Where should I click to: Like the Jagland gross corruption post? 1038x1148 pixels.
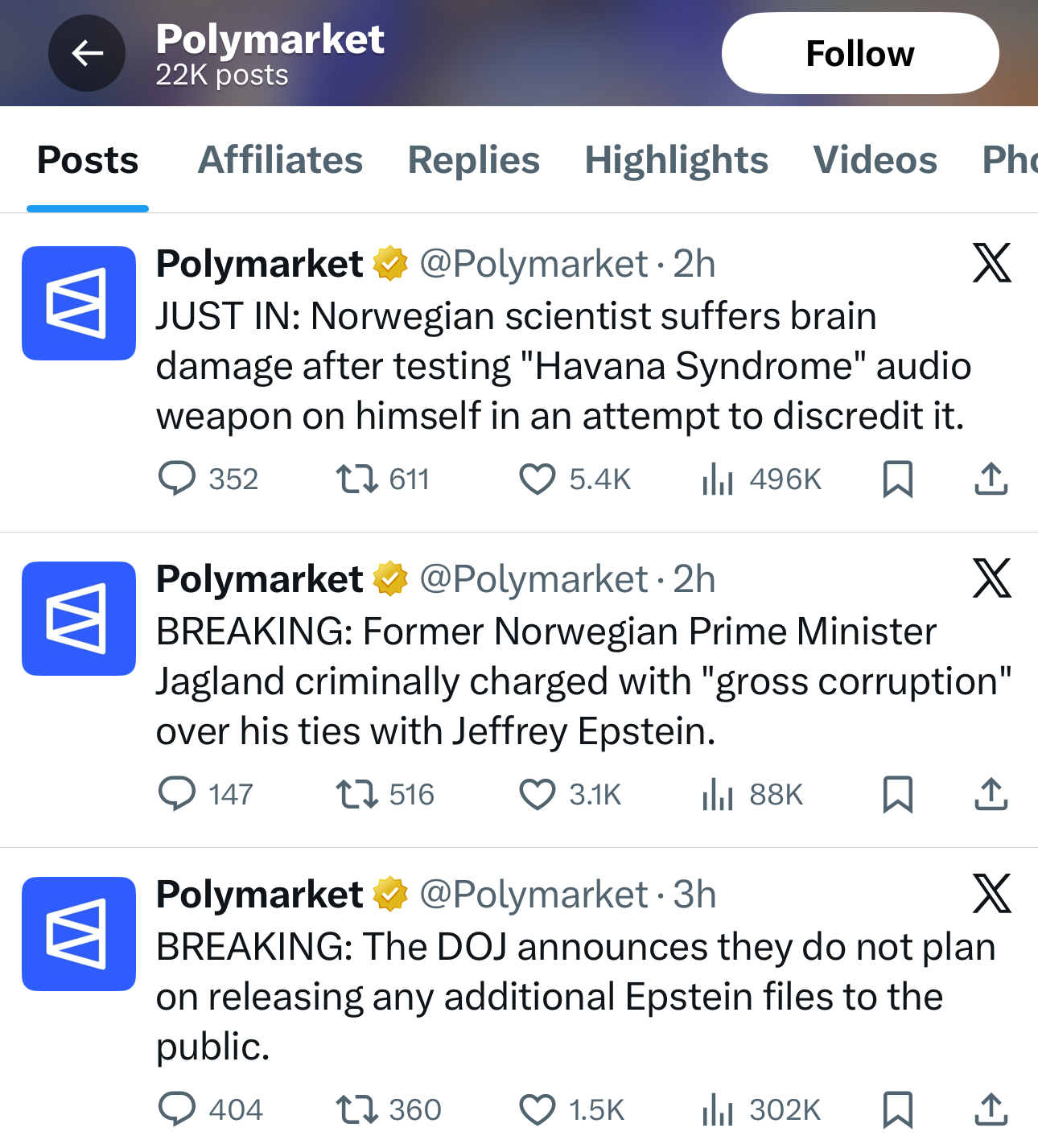[537, 795]
